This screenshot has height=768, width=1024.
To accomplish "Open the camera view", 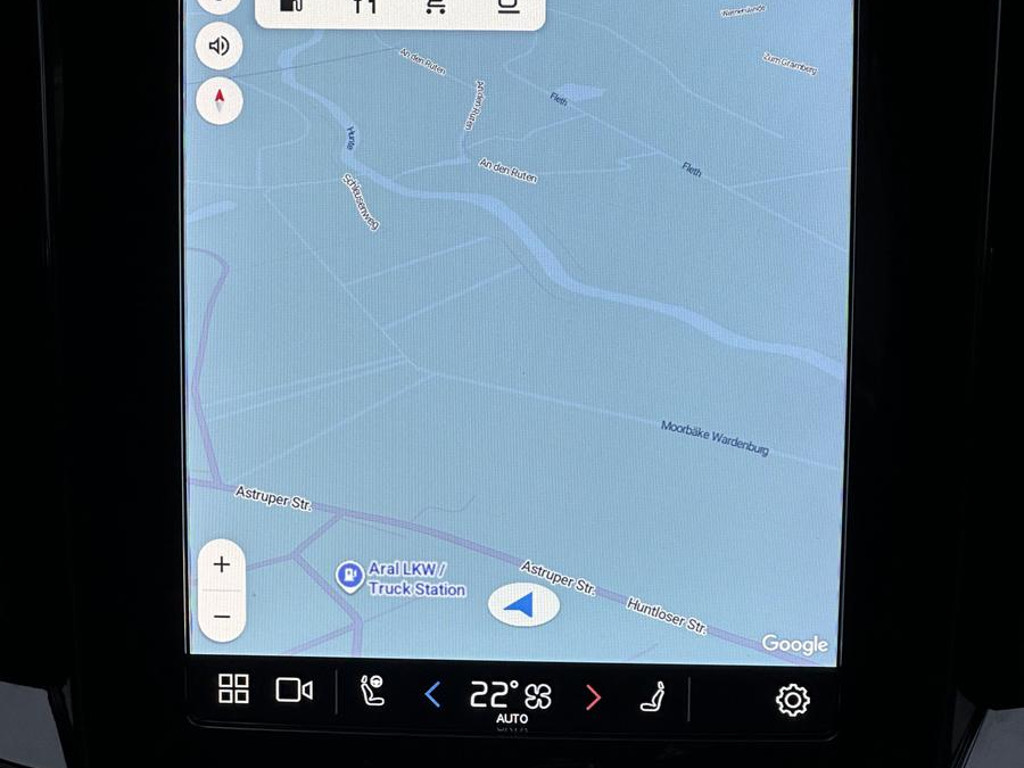I will click(x=294, y=690).
